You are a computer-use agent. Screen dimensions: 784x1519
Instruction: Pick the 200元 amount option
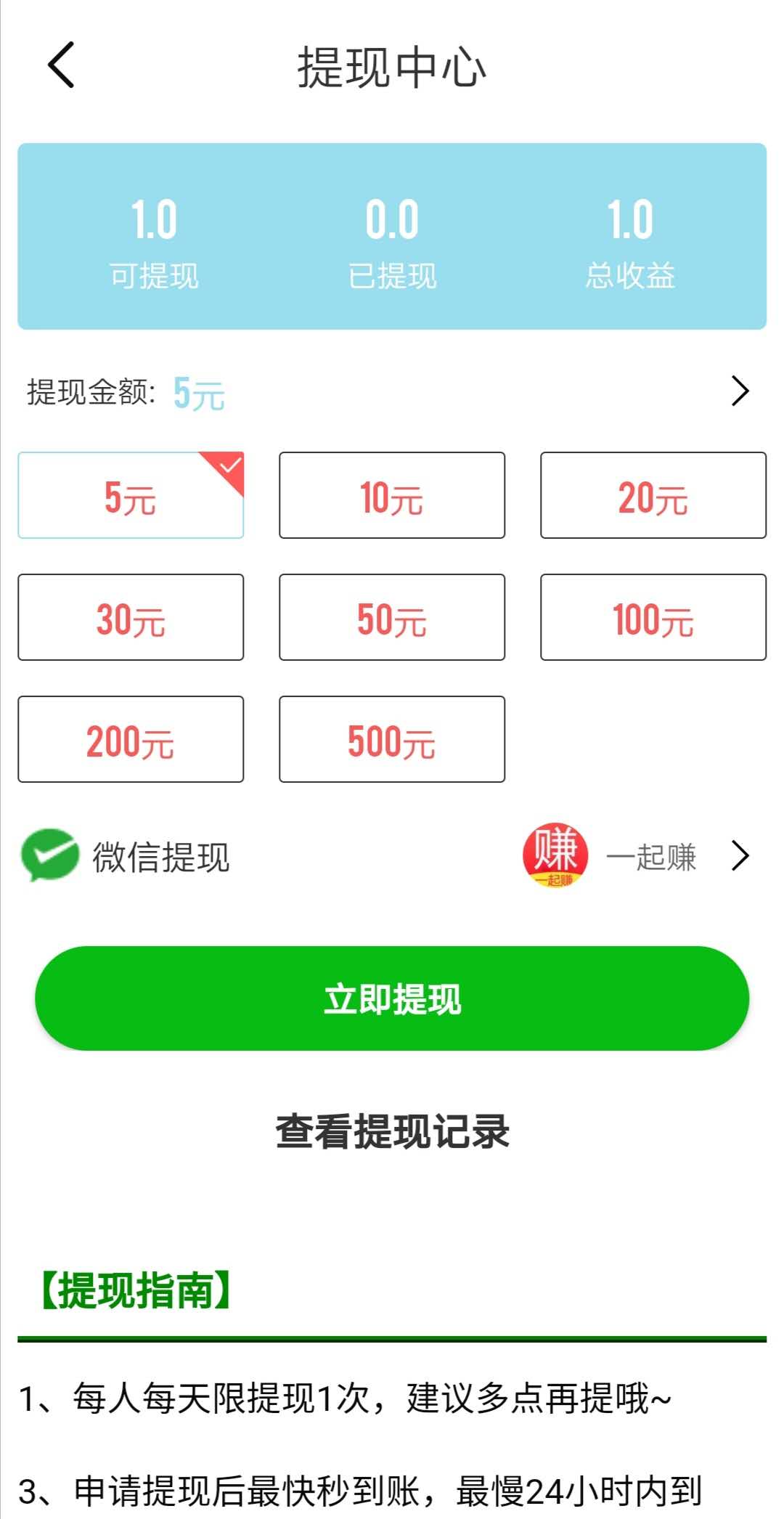[x=131, y=739]
